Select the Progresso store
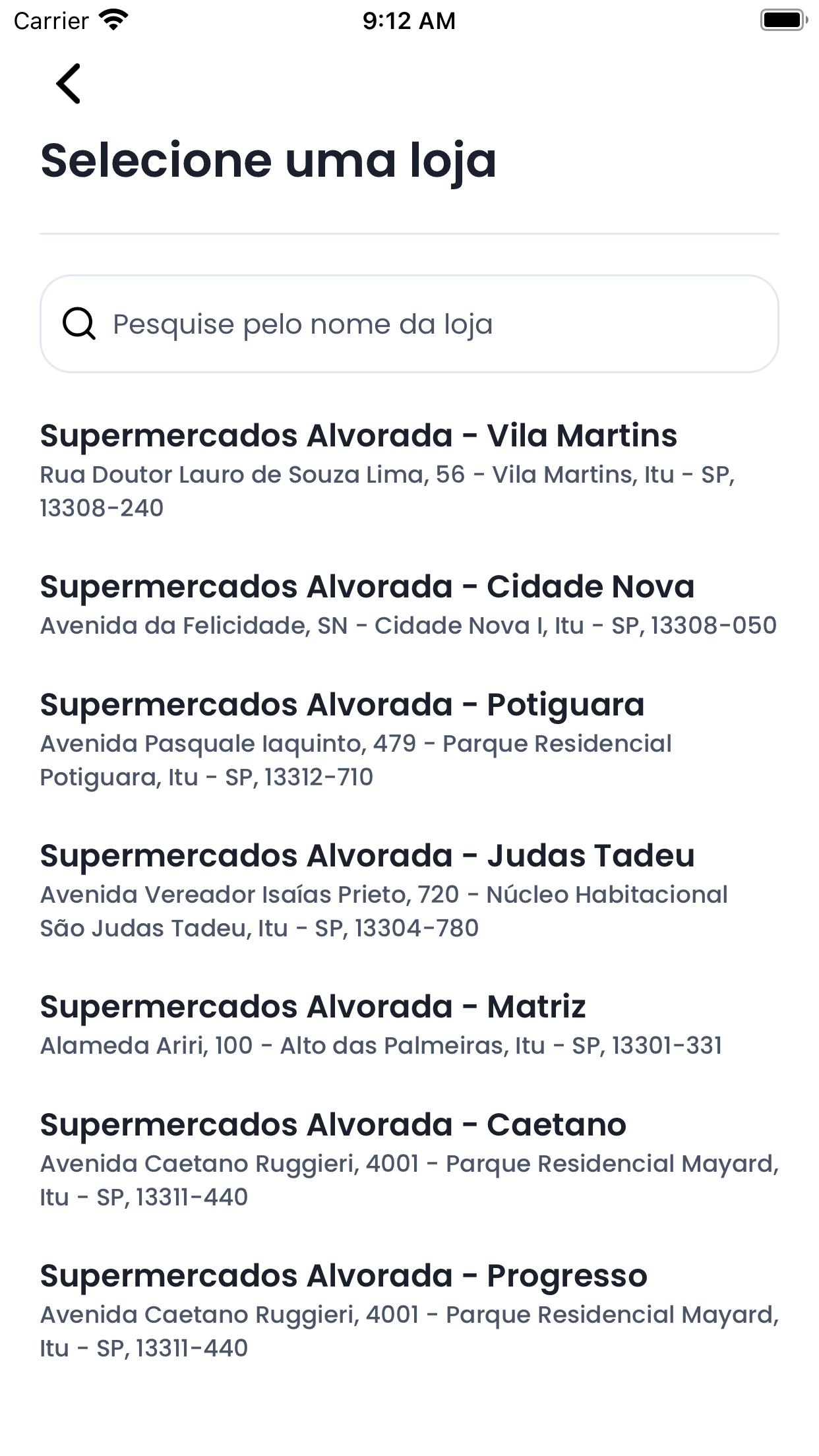Image resolution: width=819 pixels, height=1456 pixels. (x=409, y=1311)
